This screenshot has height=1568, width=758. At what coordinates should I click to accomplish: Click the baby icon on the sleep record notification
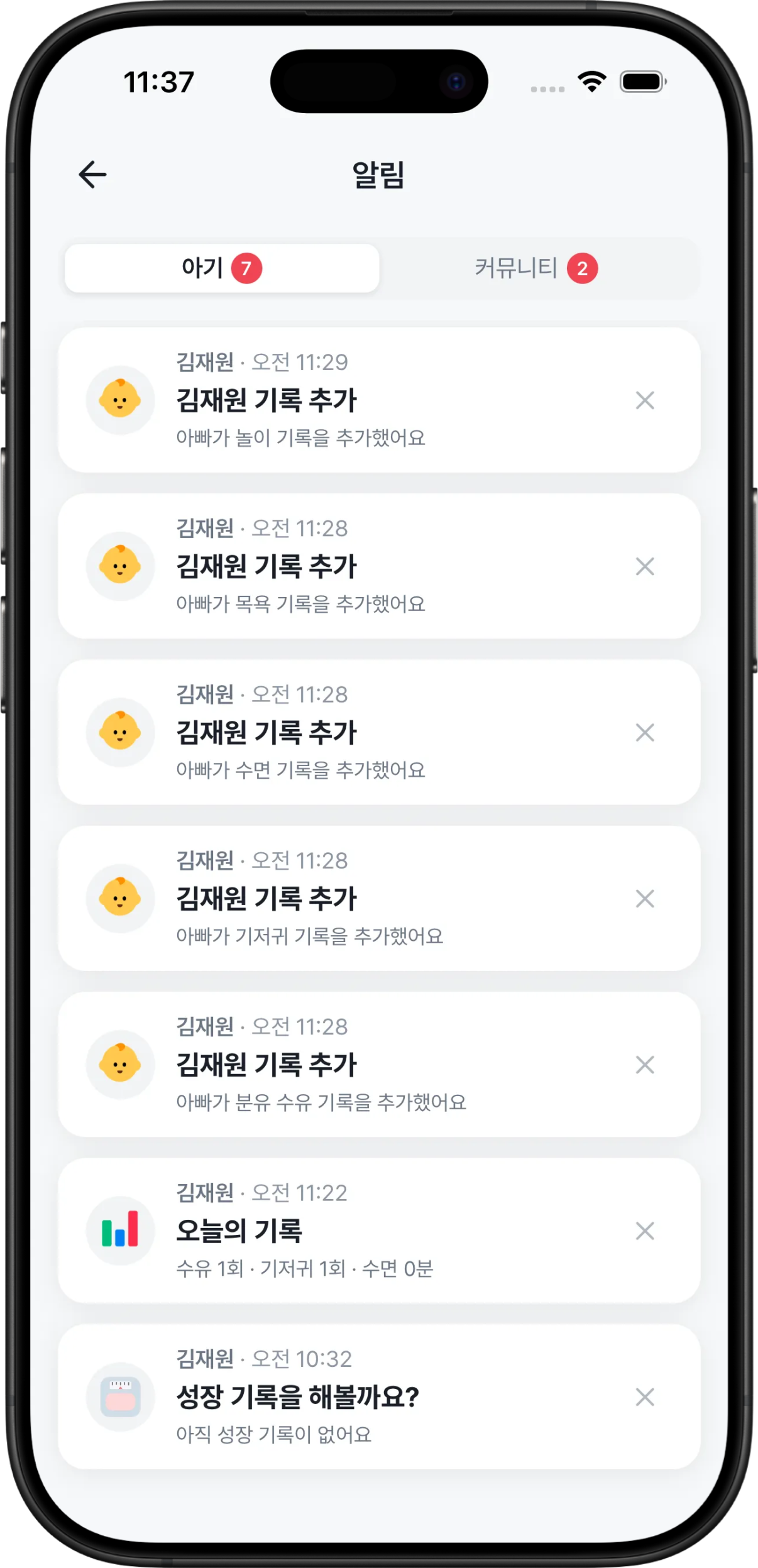click(x=119, y=732)
